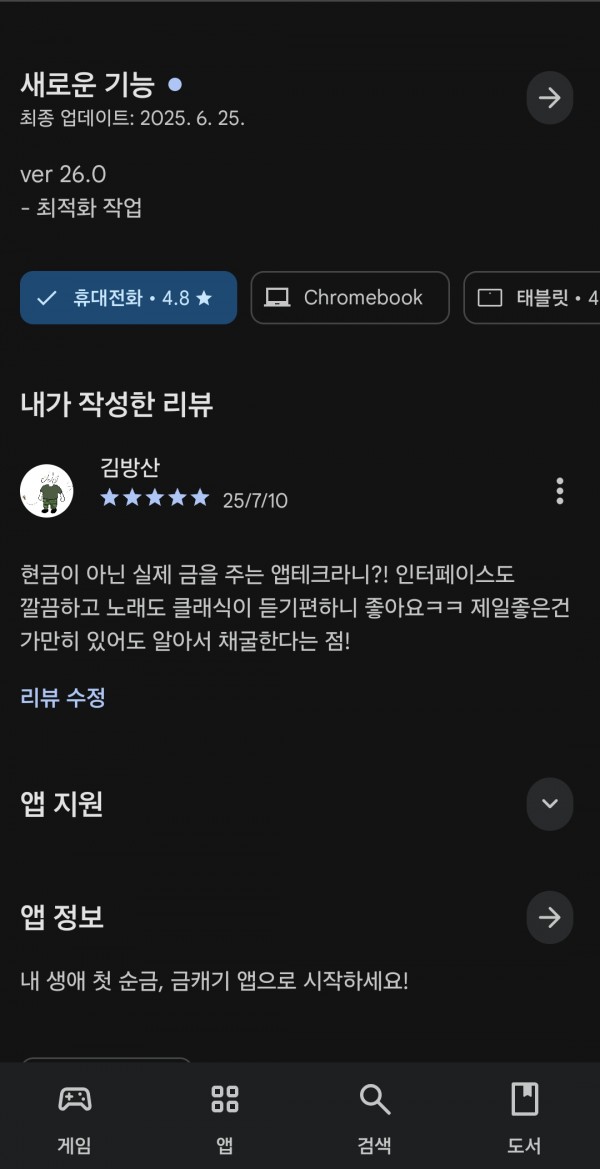600x1169 pixels.
Task: Switch to the 앱 tab
Action: [224, 1117]
